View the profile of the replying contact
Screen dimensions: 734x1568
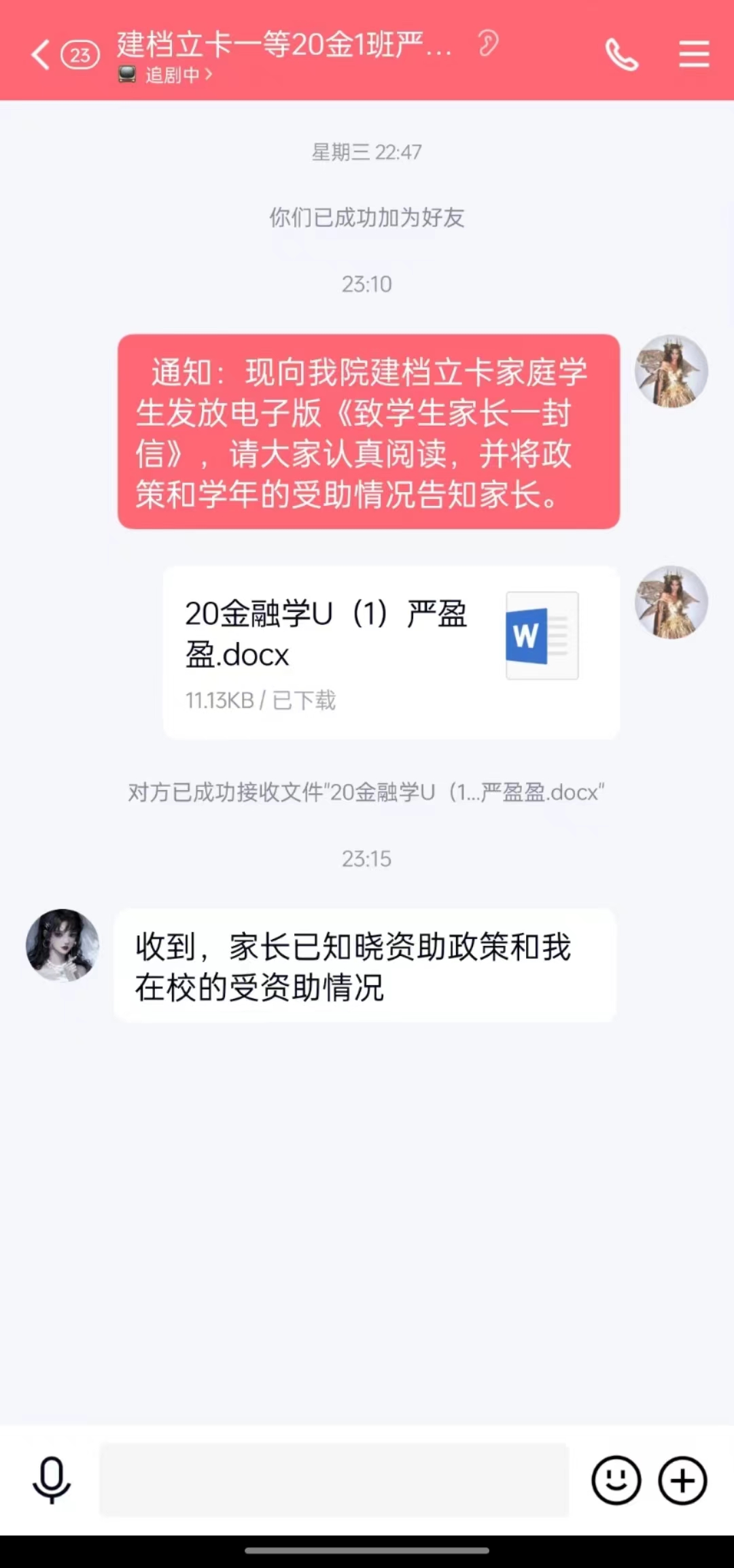pos(63,945)
